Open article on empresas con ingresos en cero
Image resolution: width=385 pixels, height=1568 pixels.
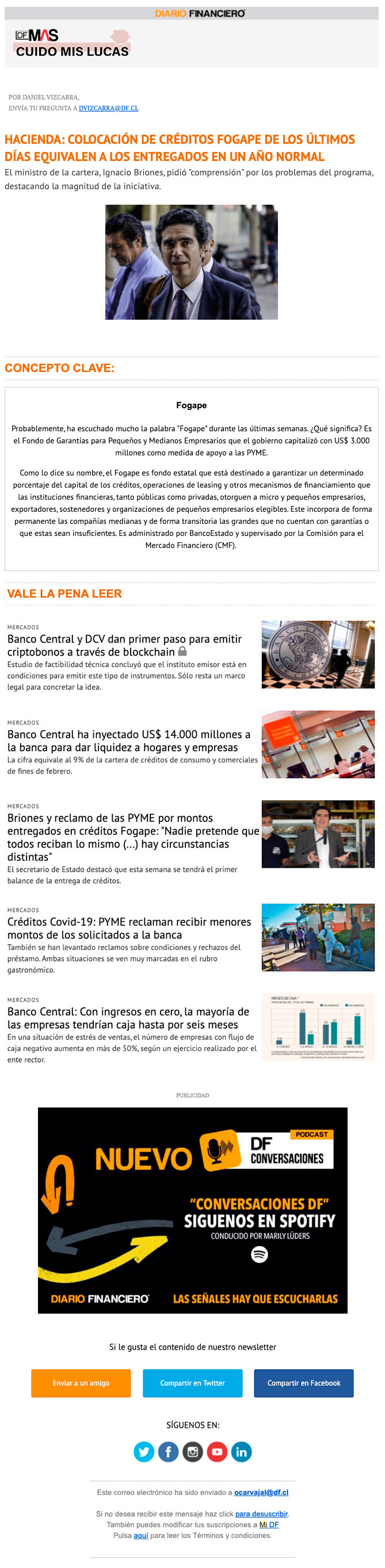click(128, 1018)
